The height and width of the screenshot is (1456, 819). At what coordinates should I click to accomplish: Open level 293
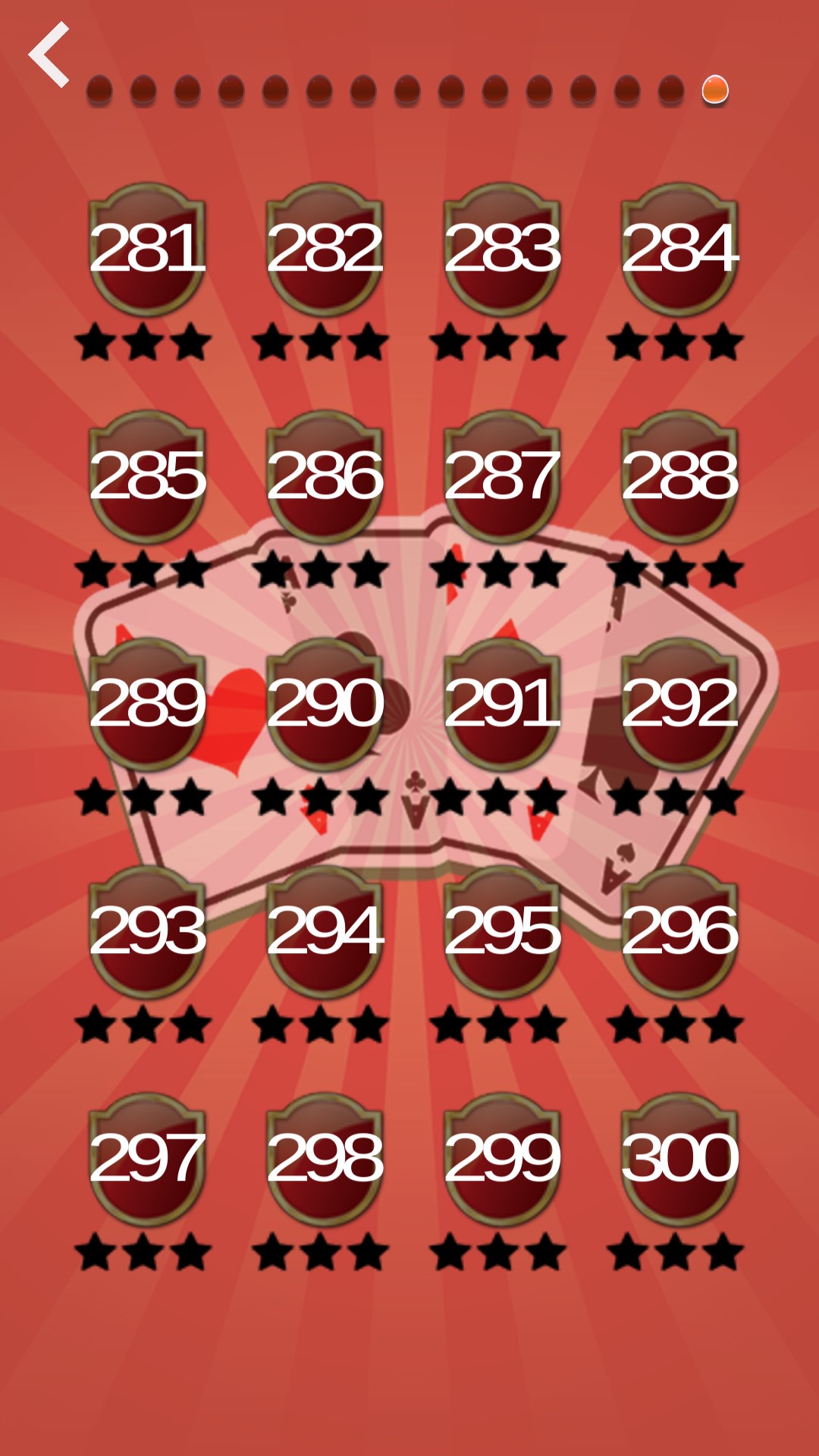(x=147, y=931)
